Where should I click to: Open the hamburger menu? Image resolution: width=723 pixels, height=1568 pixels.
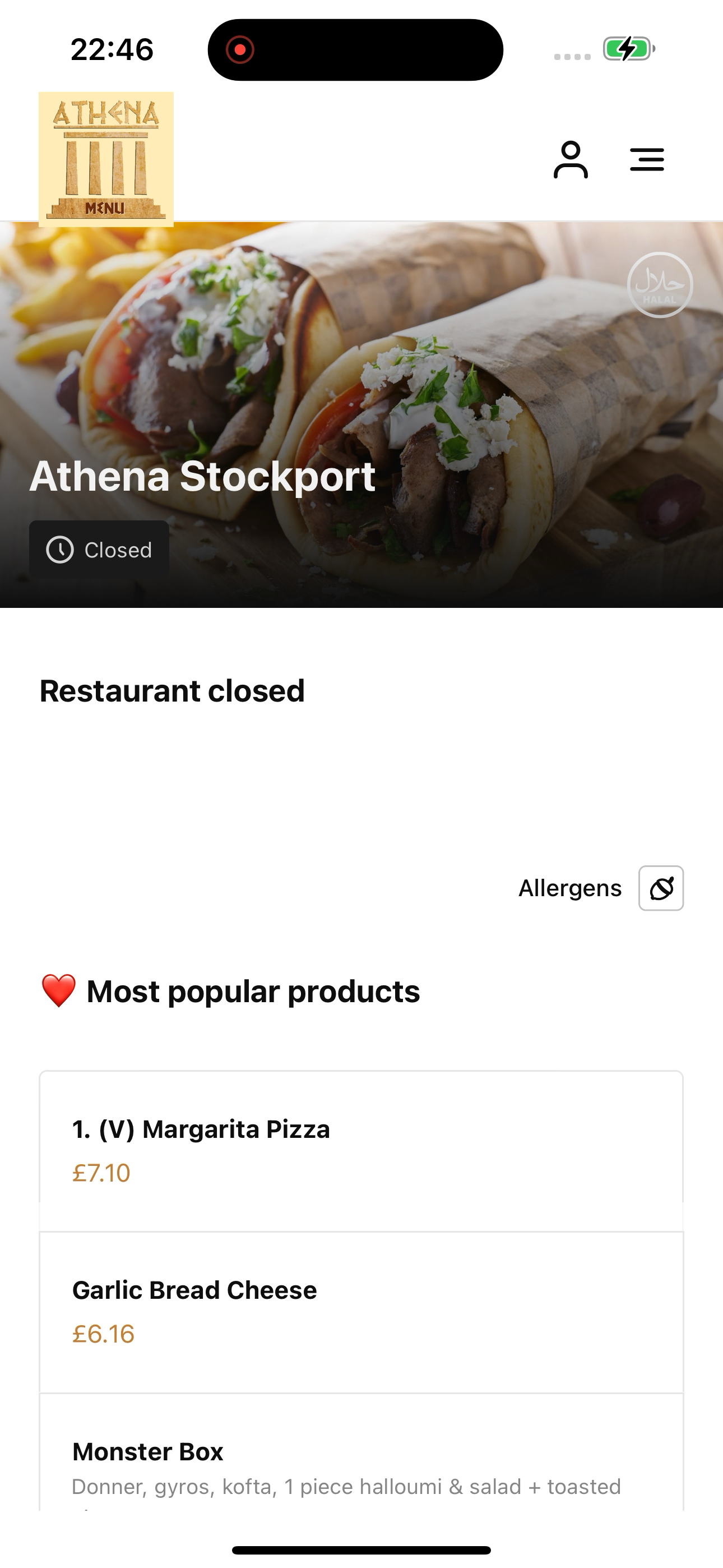[x=646, y=160]
